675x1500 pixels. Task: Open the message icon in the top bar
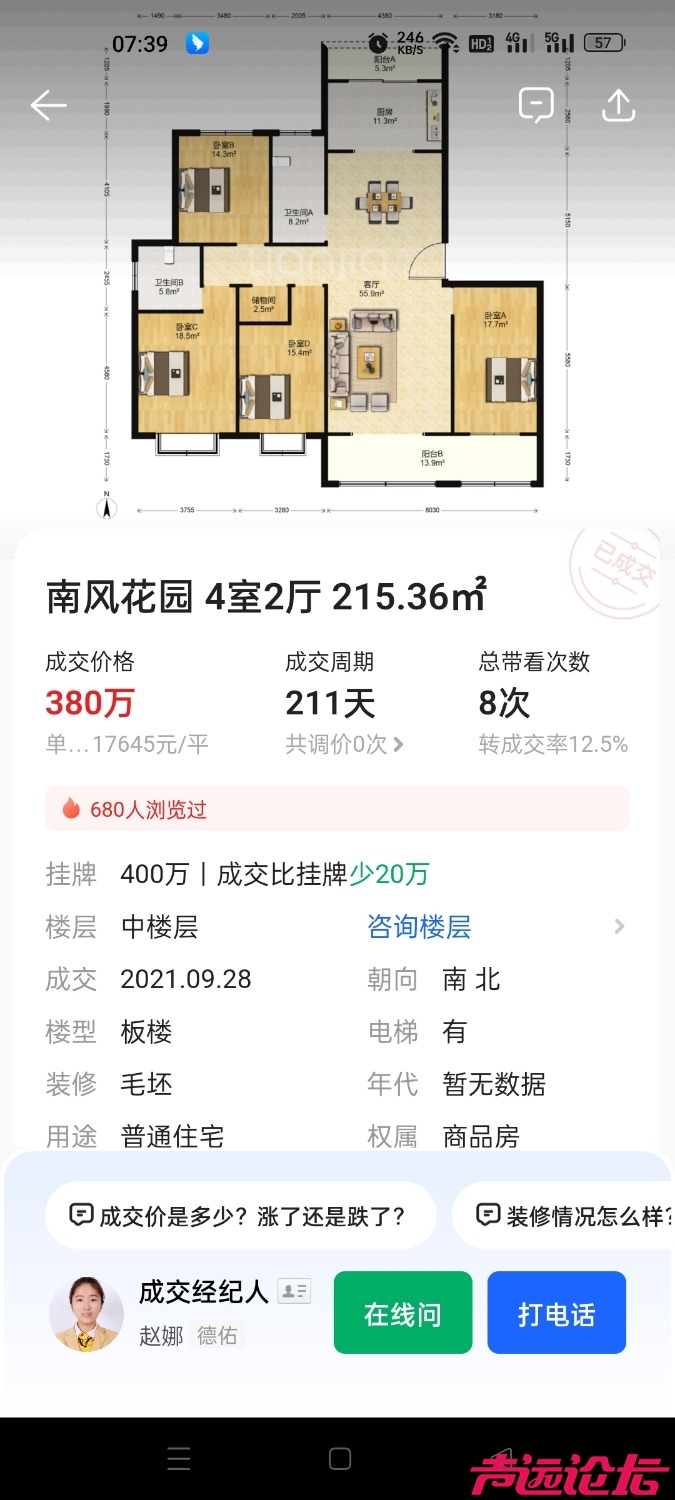(x=536, y=105)
